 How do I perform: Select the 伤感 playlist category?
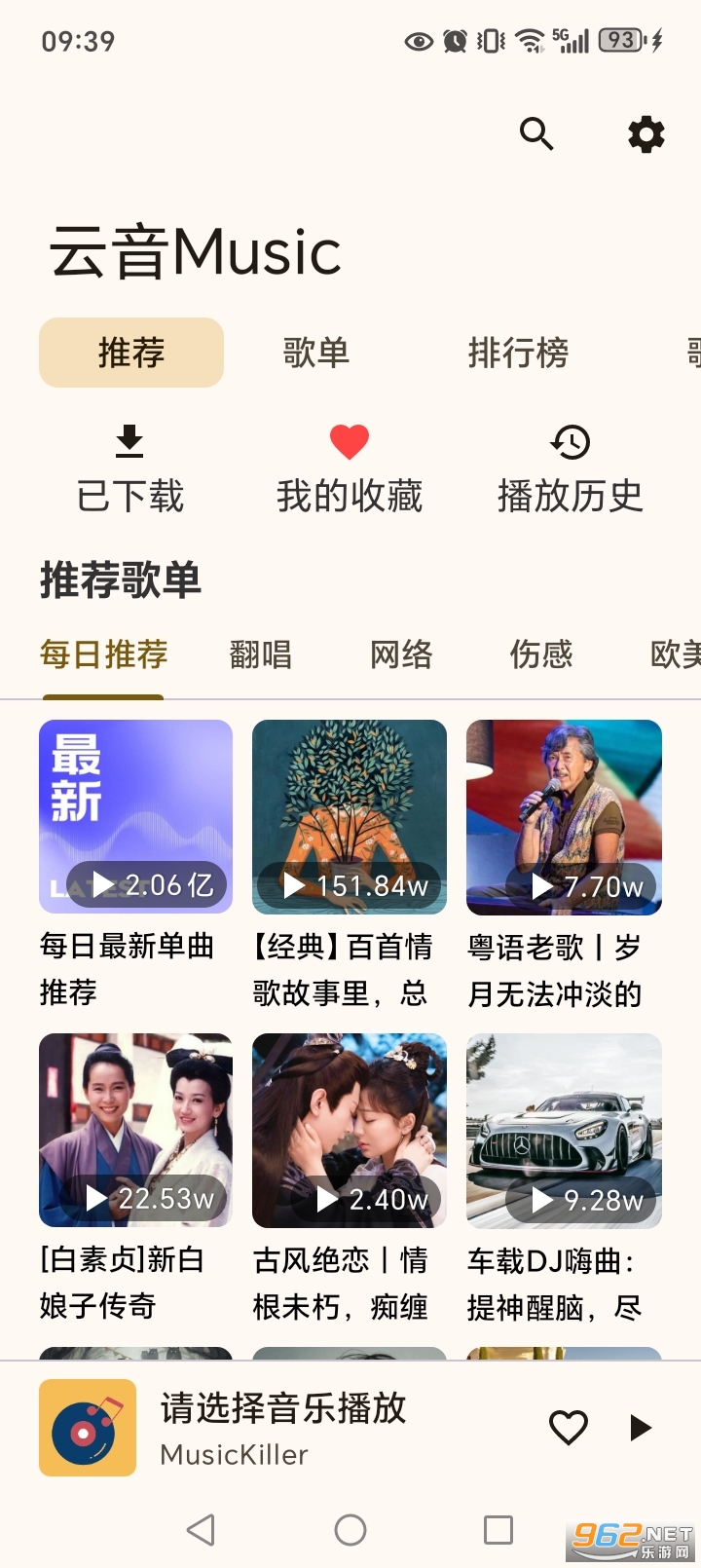541,654
